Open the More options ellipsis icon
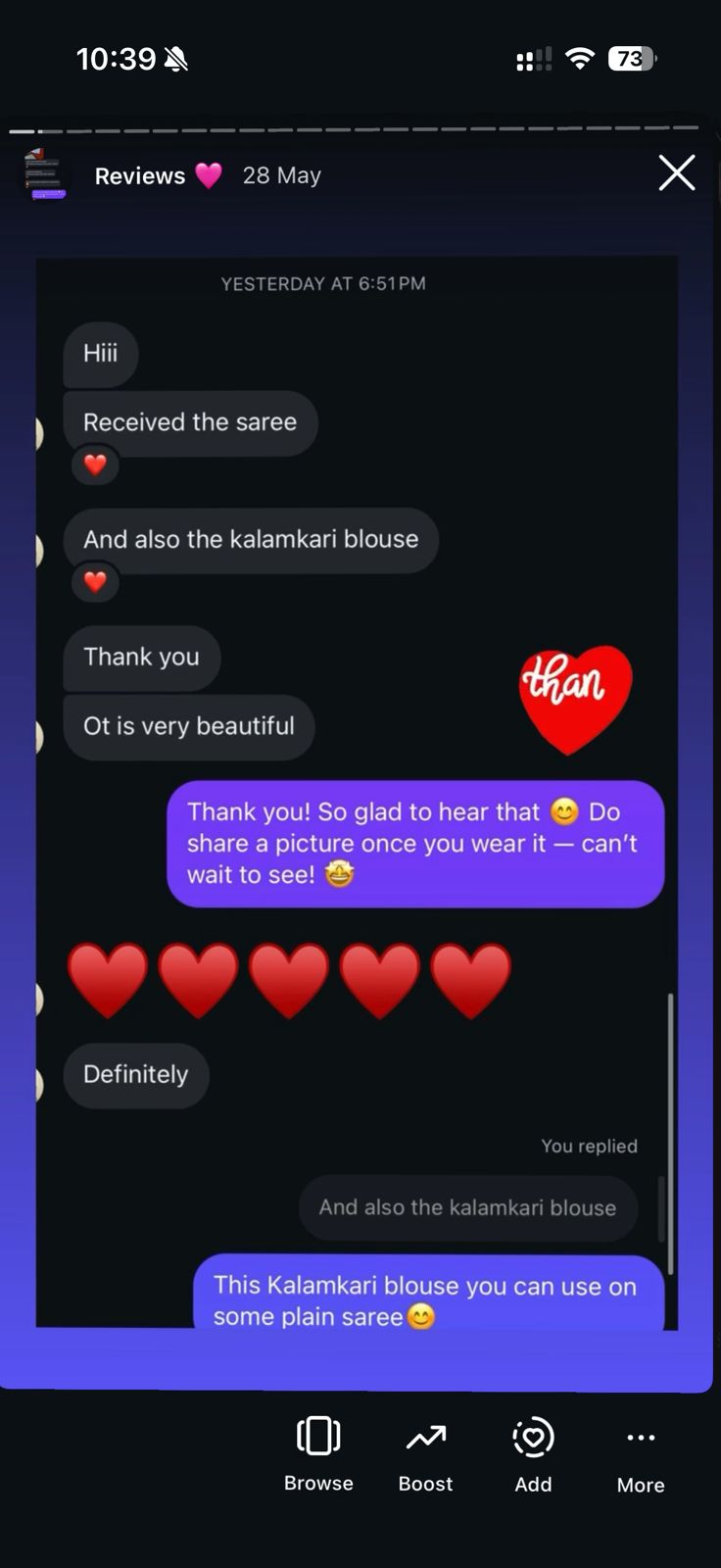 coord(640,1438)
